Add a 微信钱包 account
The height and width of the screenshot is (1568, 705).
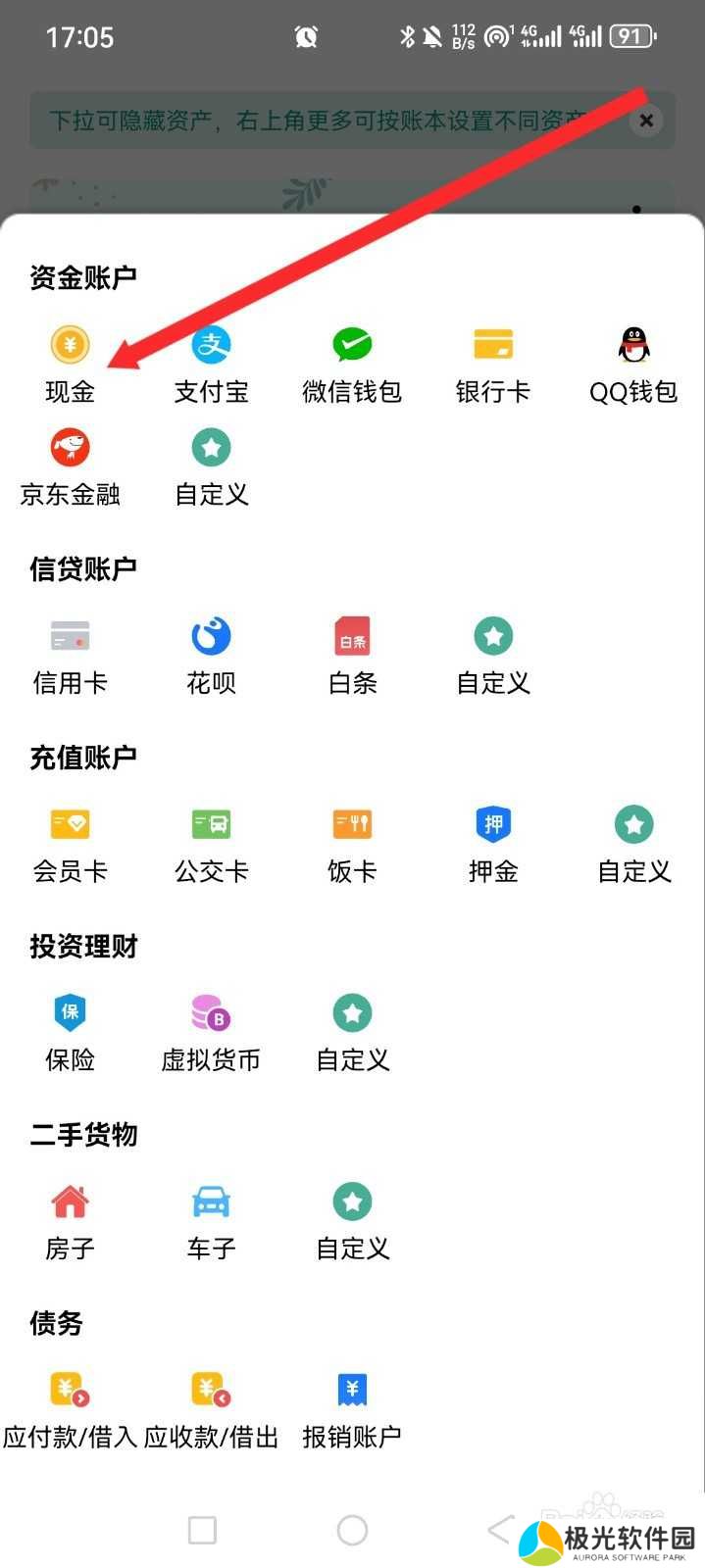click(352, 363)
